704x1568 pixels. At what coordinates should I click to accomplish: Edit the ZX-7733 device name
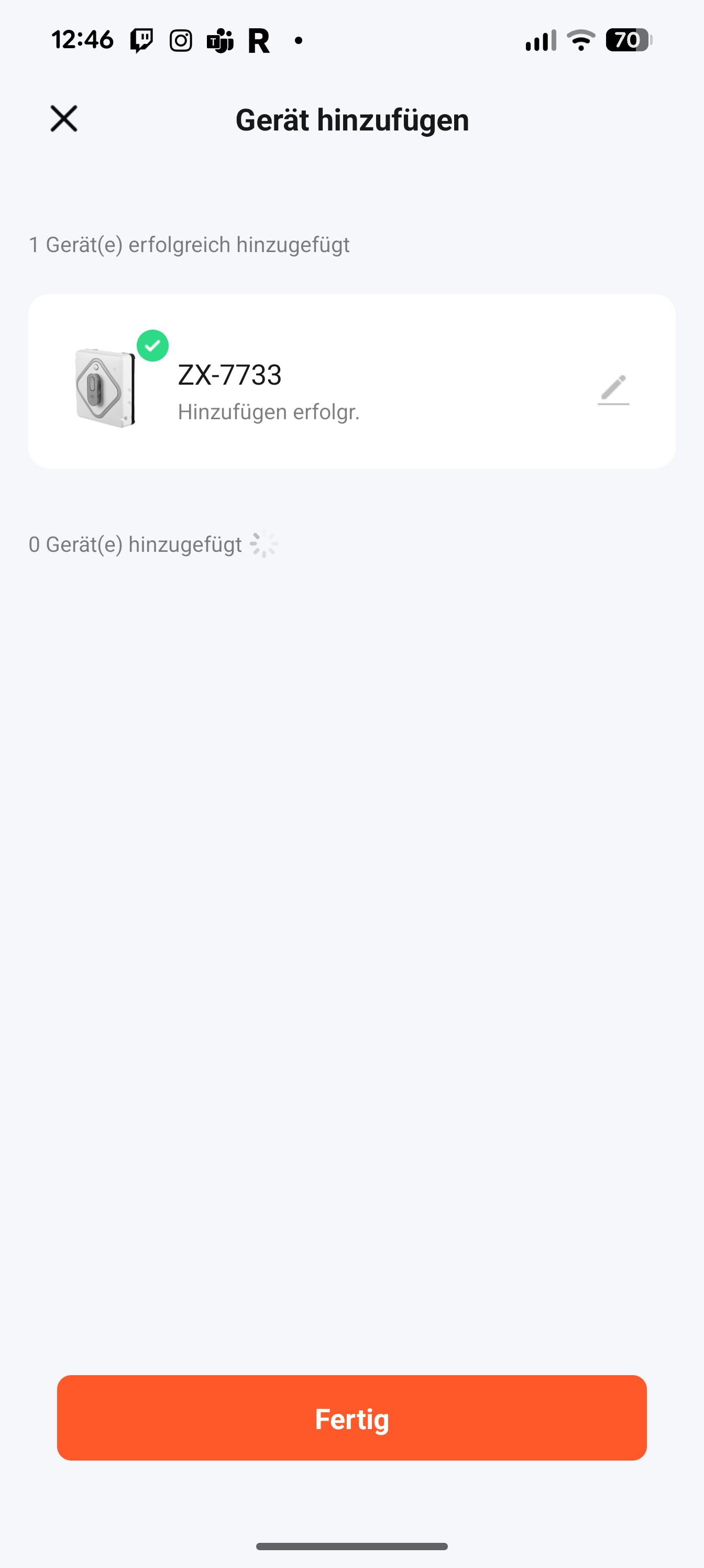(x=613, y=389)
